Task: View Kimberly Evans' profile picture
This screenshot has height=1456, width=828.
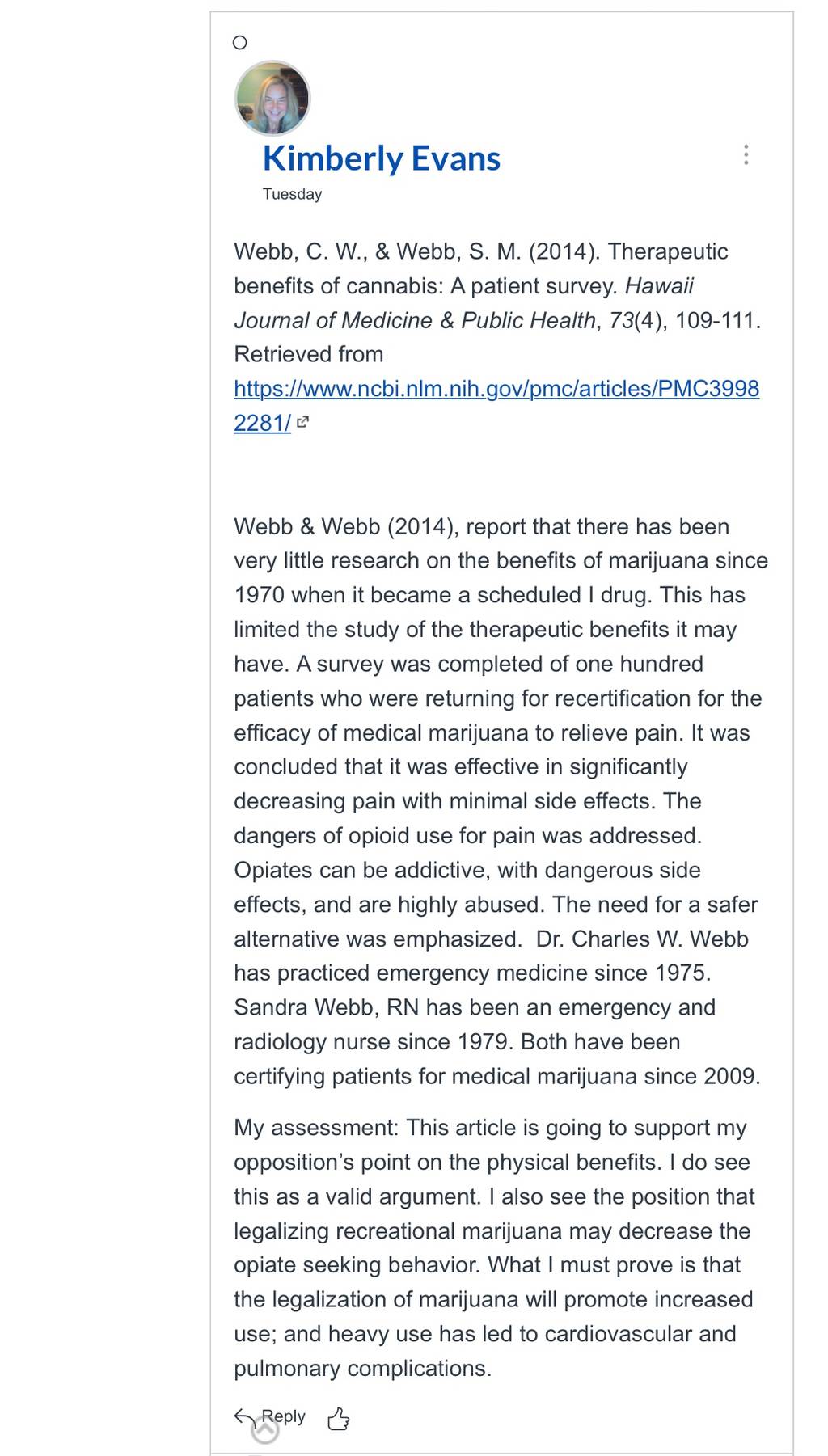Action: click(272, 99)
